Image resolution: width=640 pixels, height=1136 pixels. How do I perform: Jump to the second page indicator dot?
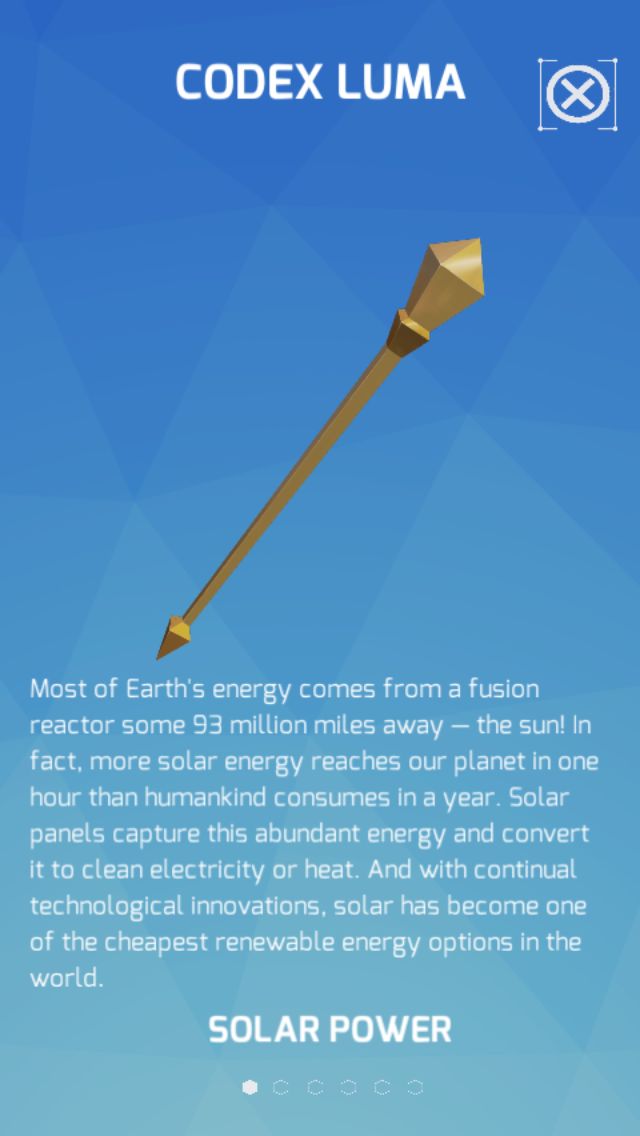click(282, 1087)
